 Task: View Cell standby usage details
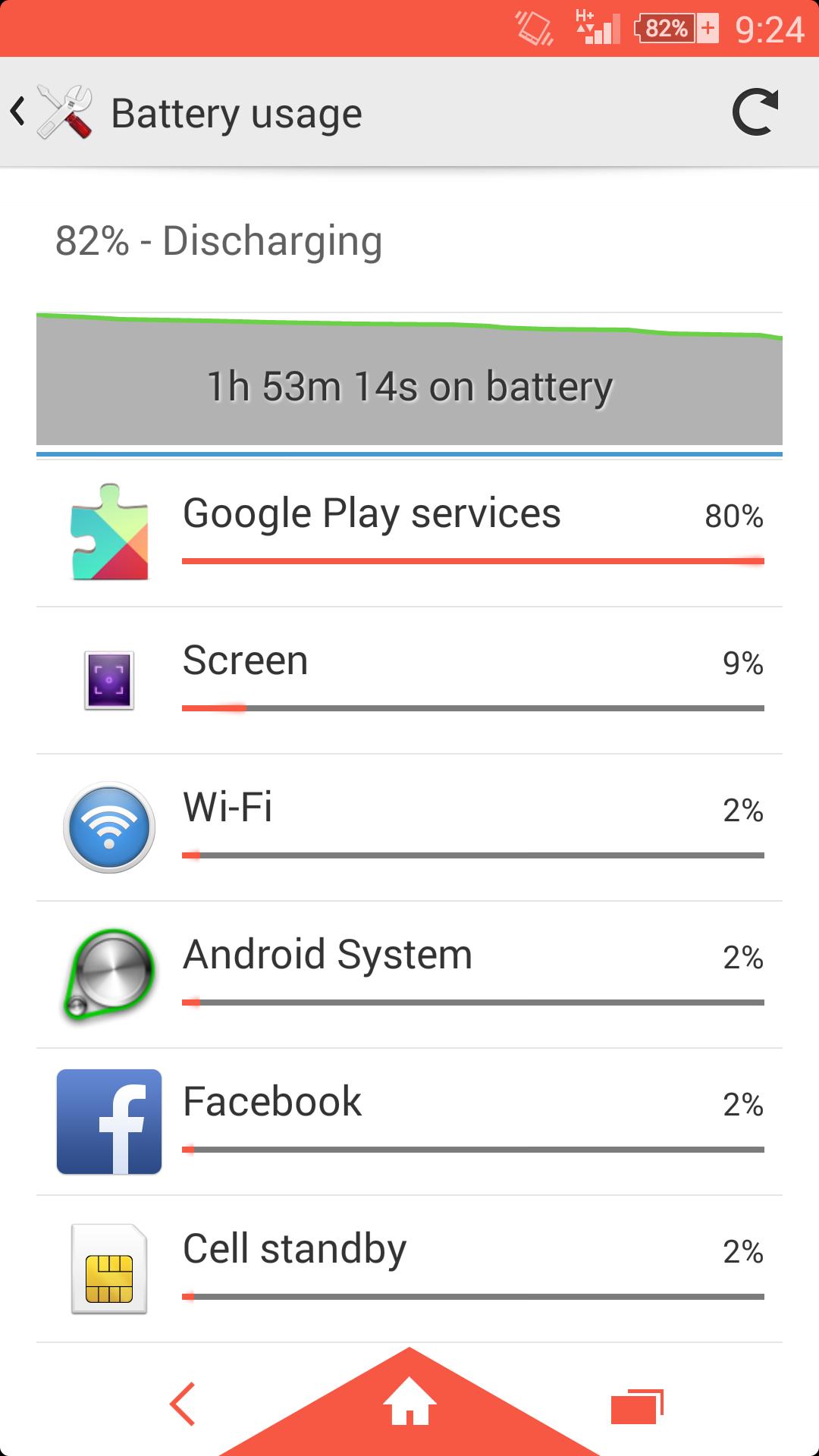pos(409,1269)
